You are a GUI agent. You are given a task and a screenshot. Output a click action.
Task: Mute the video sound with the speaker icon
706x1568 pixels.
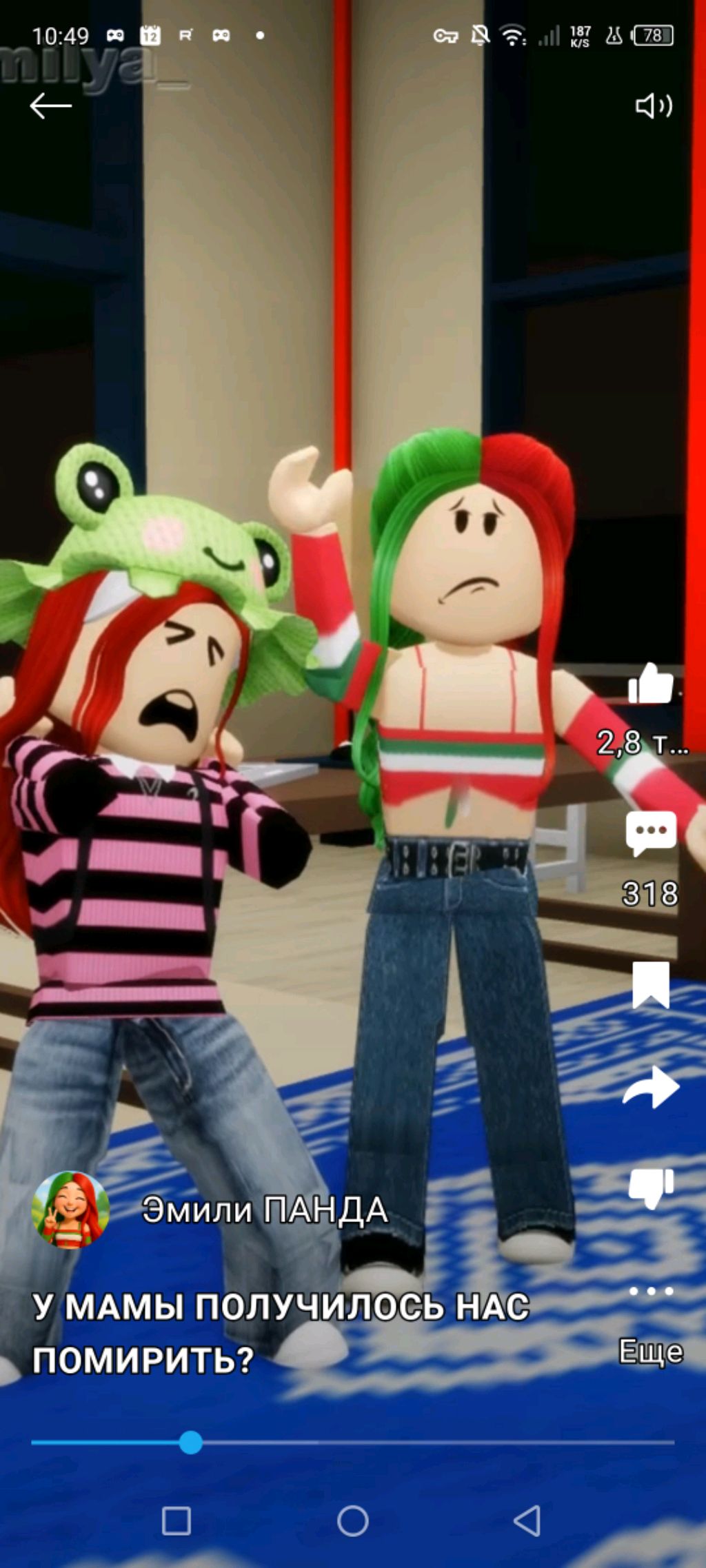click(653, 105)
